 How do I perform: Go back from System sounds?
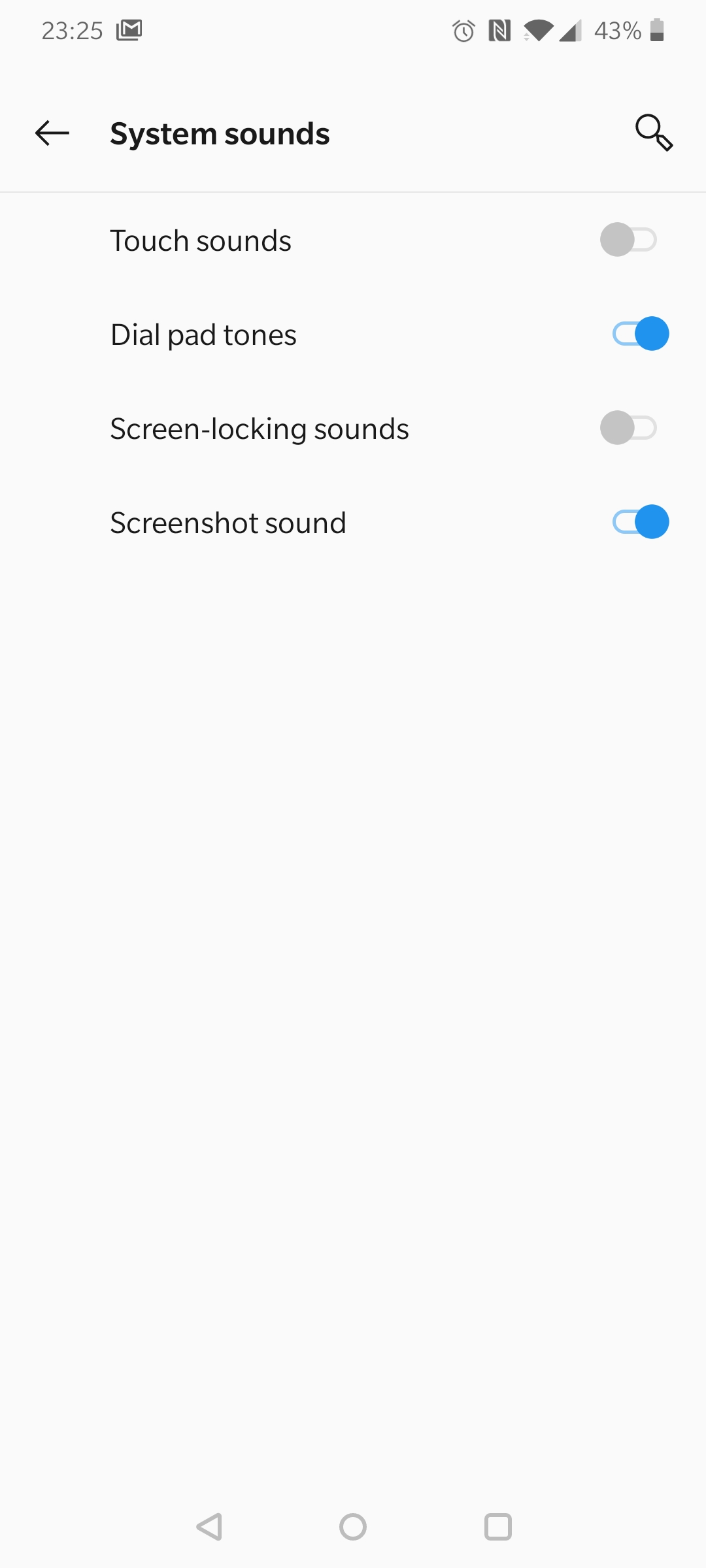[x=52, y=133]
